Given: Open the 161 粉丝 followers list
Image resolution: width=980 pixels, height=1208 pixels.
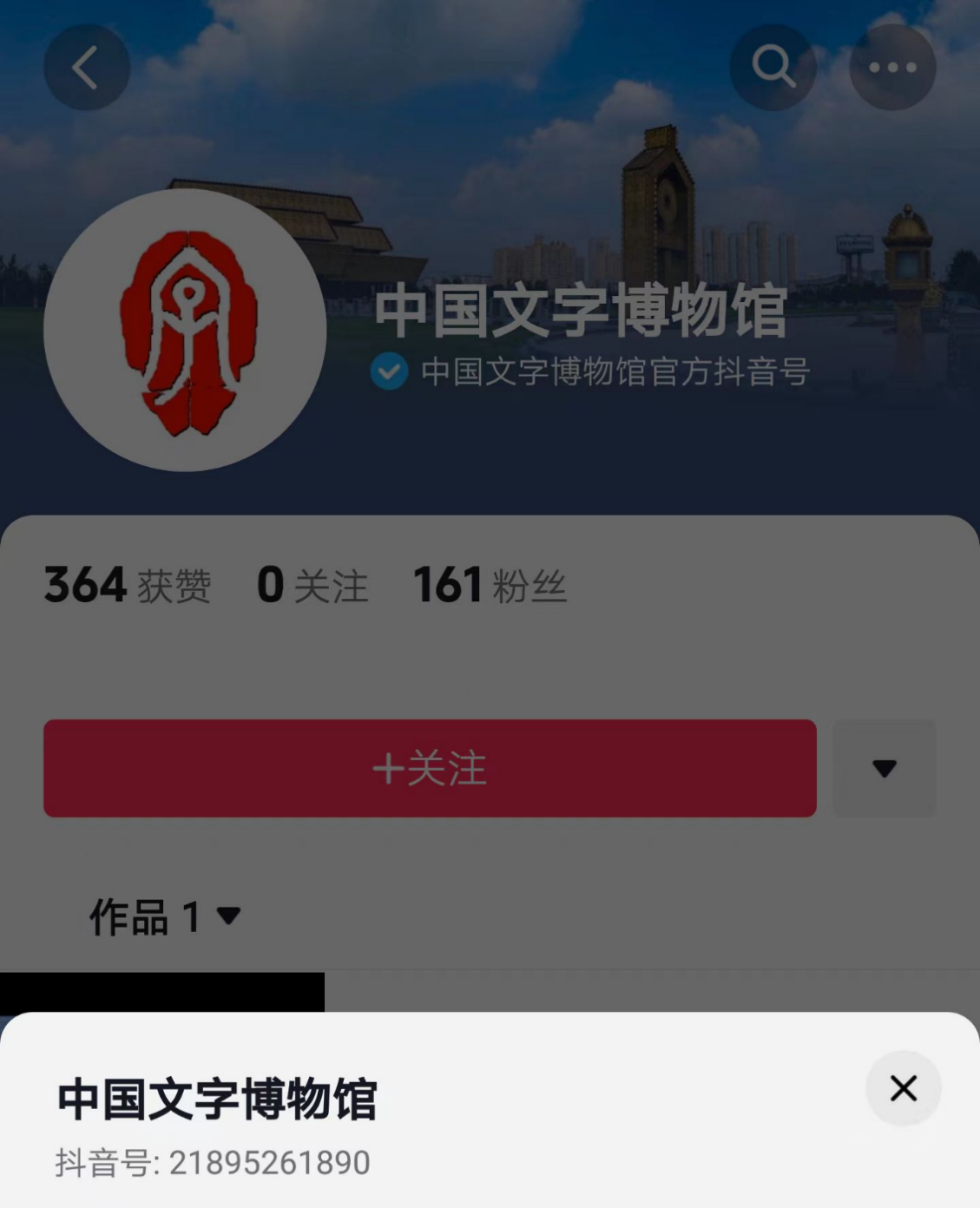Looking at the screenshot, I should (490, 585).
